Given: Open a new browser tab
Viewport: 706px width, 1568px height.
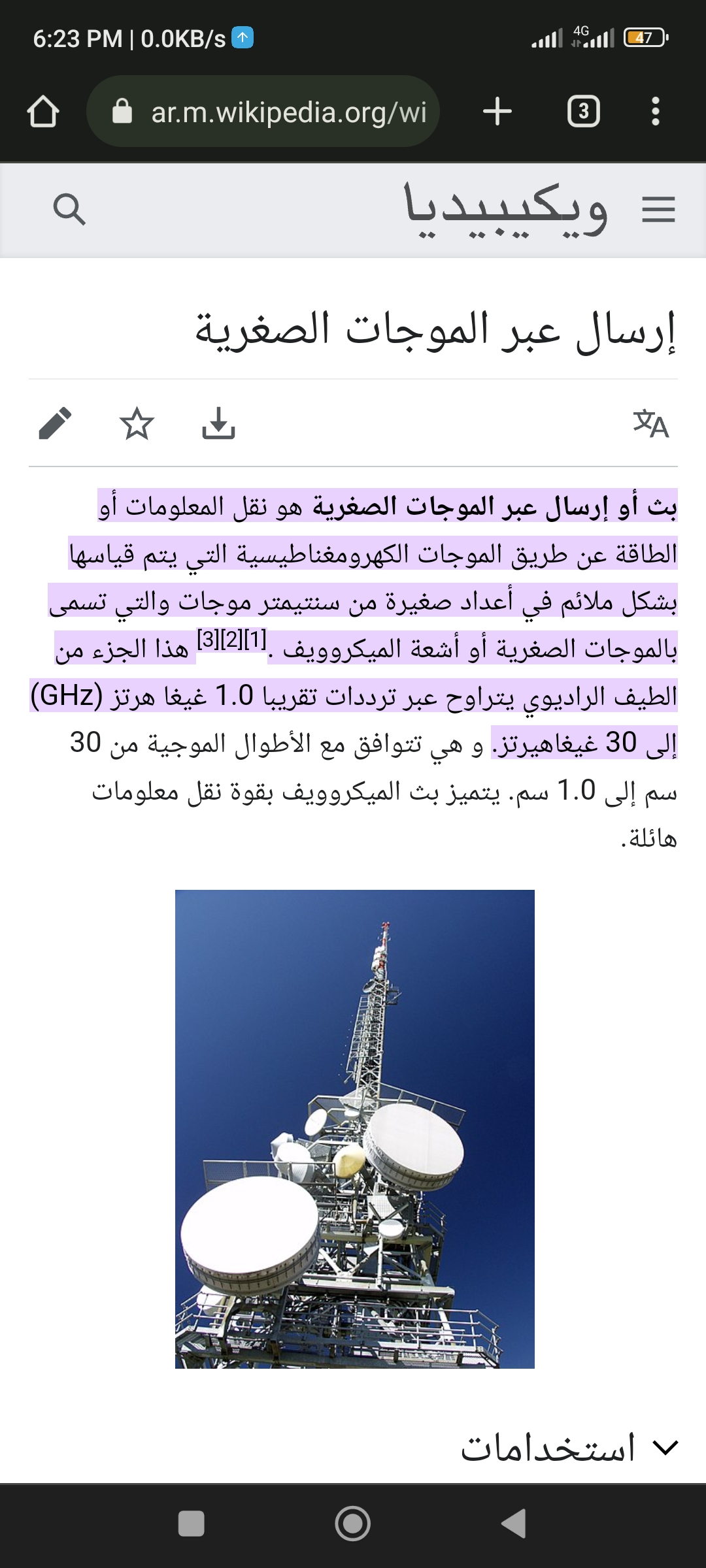Looking at the screenshot, I should coord(497,112).
